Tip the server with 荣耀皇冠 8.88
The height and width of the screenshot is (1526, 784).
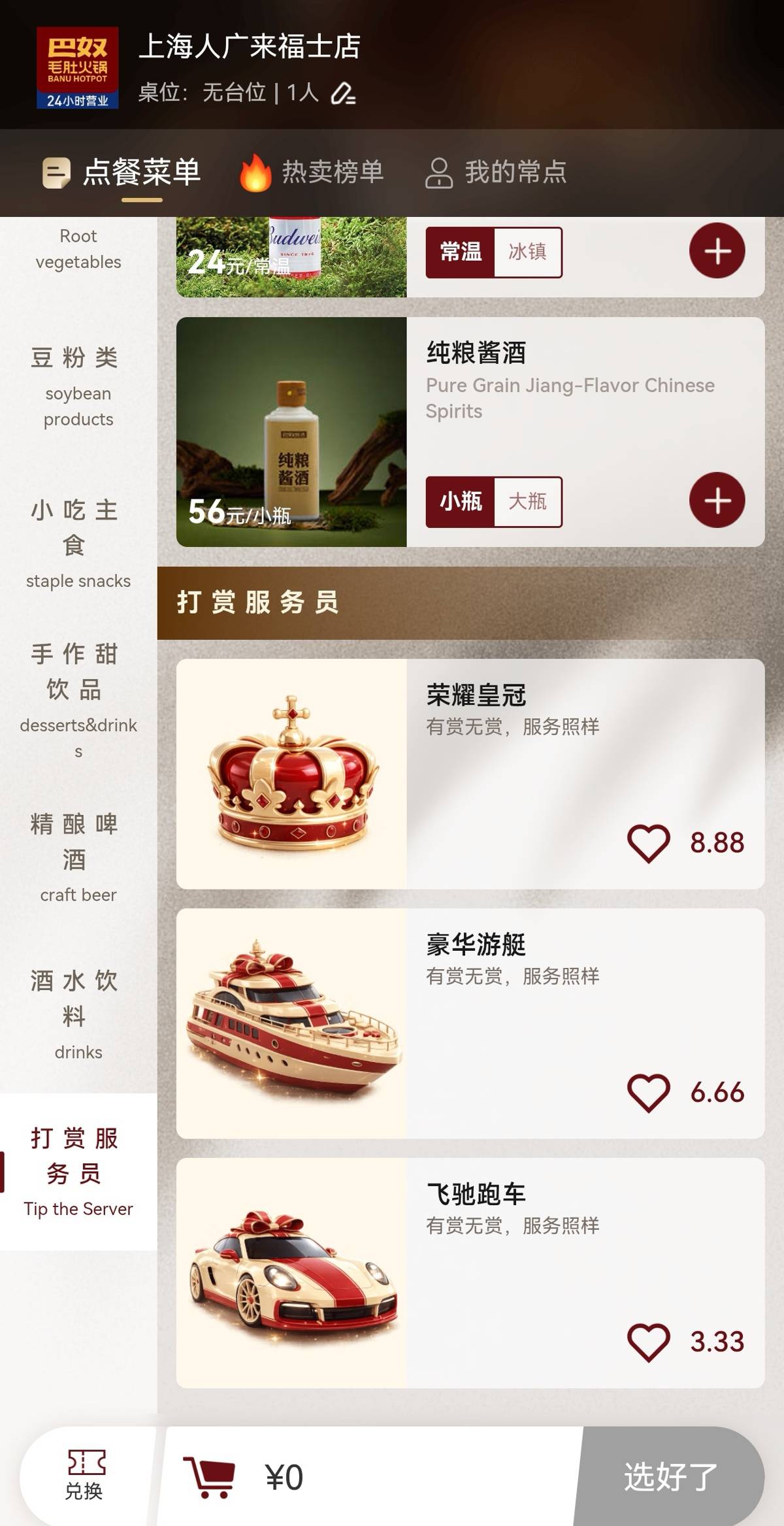coord(685,843)
